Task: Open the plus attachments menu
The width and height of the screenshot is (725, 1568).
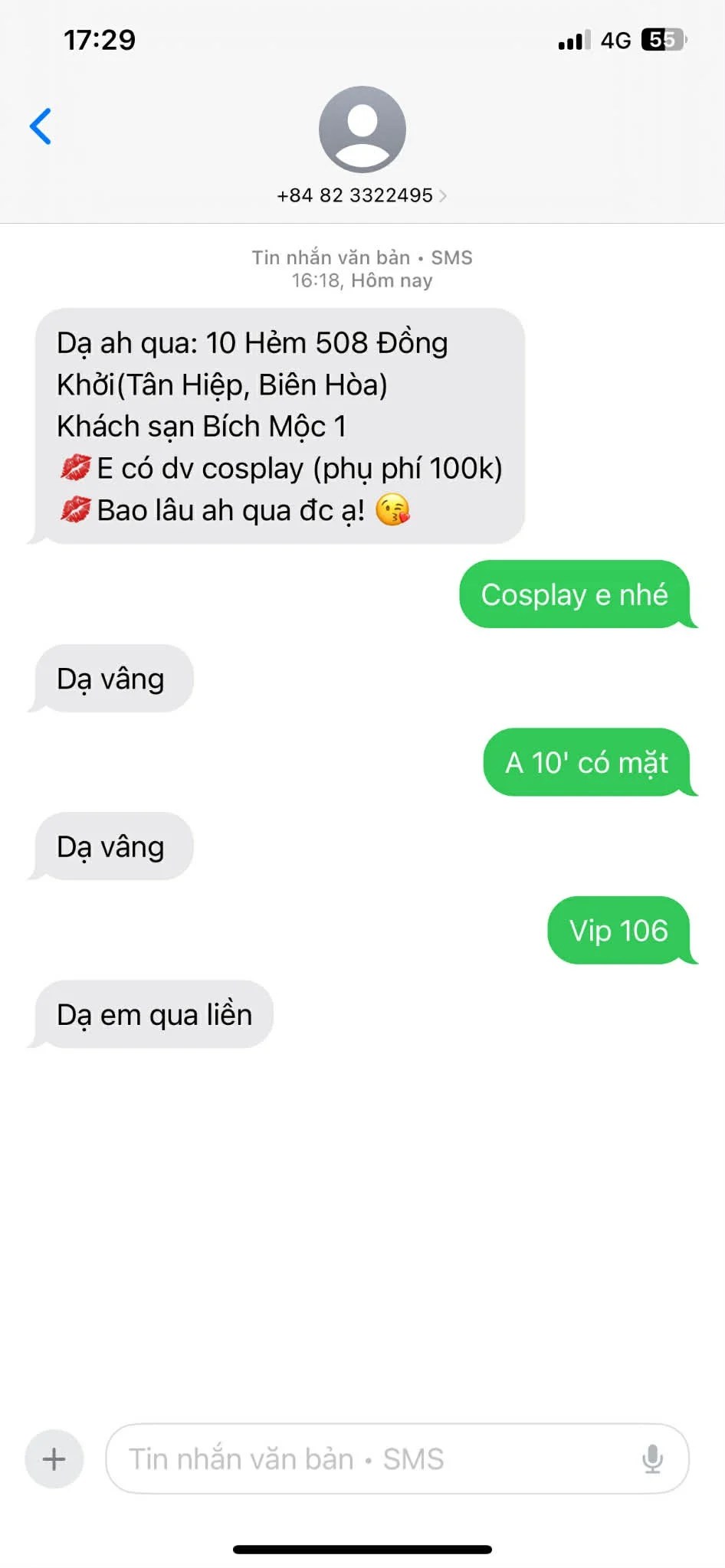Action: pos(54,1458)
